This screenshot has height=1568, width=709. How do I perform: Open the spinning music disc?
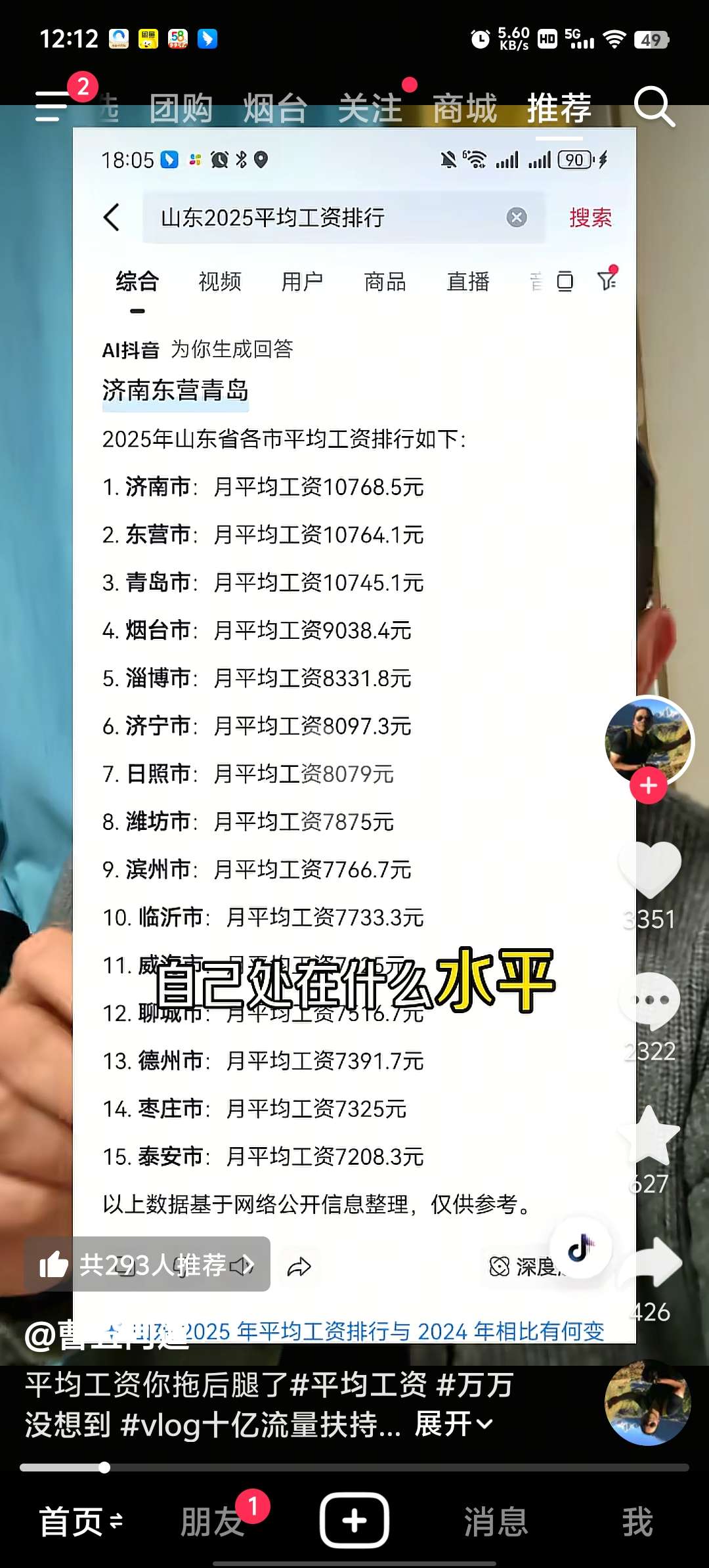[x=647, y=1401]
